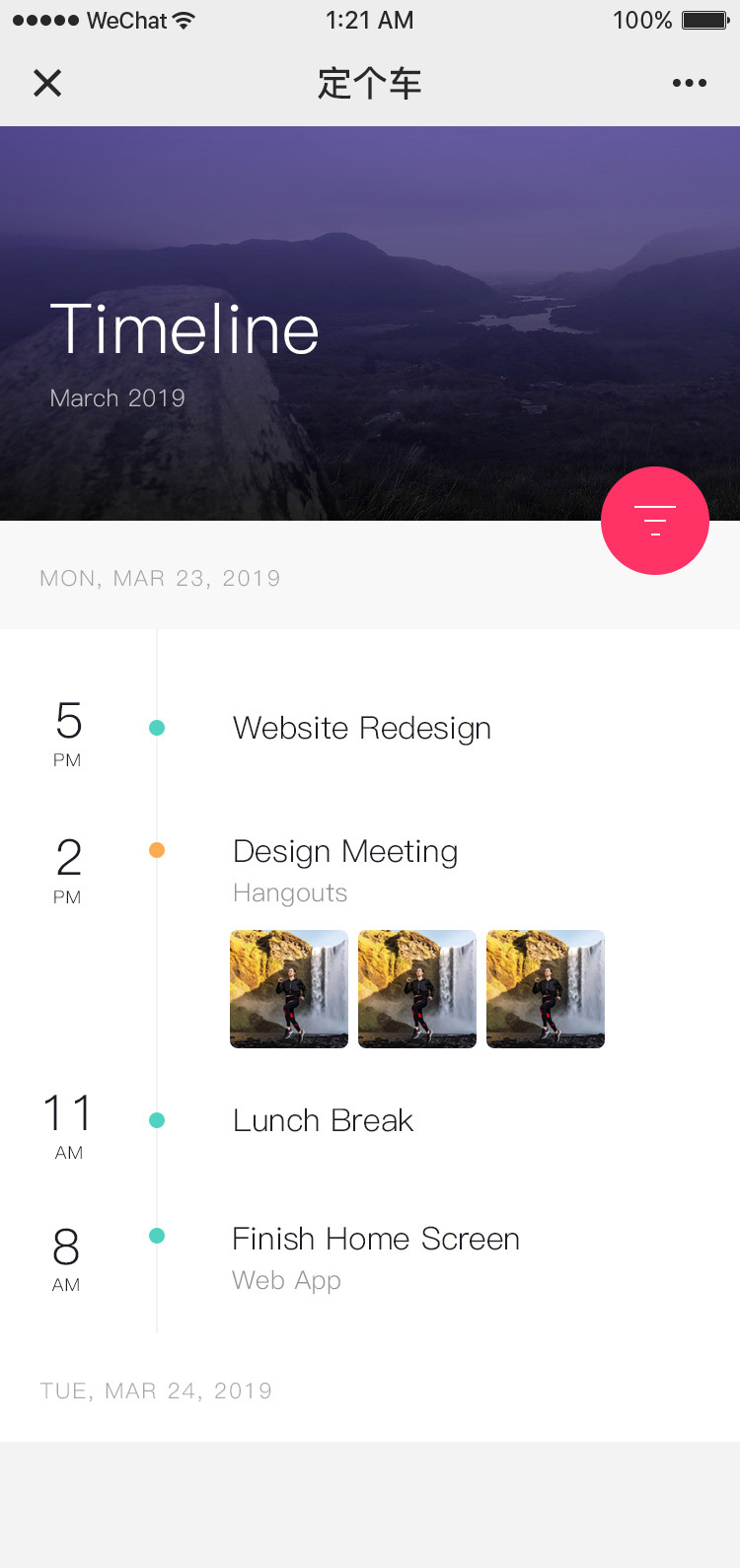View third Design Meeting photo
This screenshot has width=740, height=1568.
[546, 988]
